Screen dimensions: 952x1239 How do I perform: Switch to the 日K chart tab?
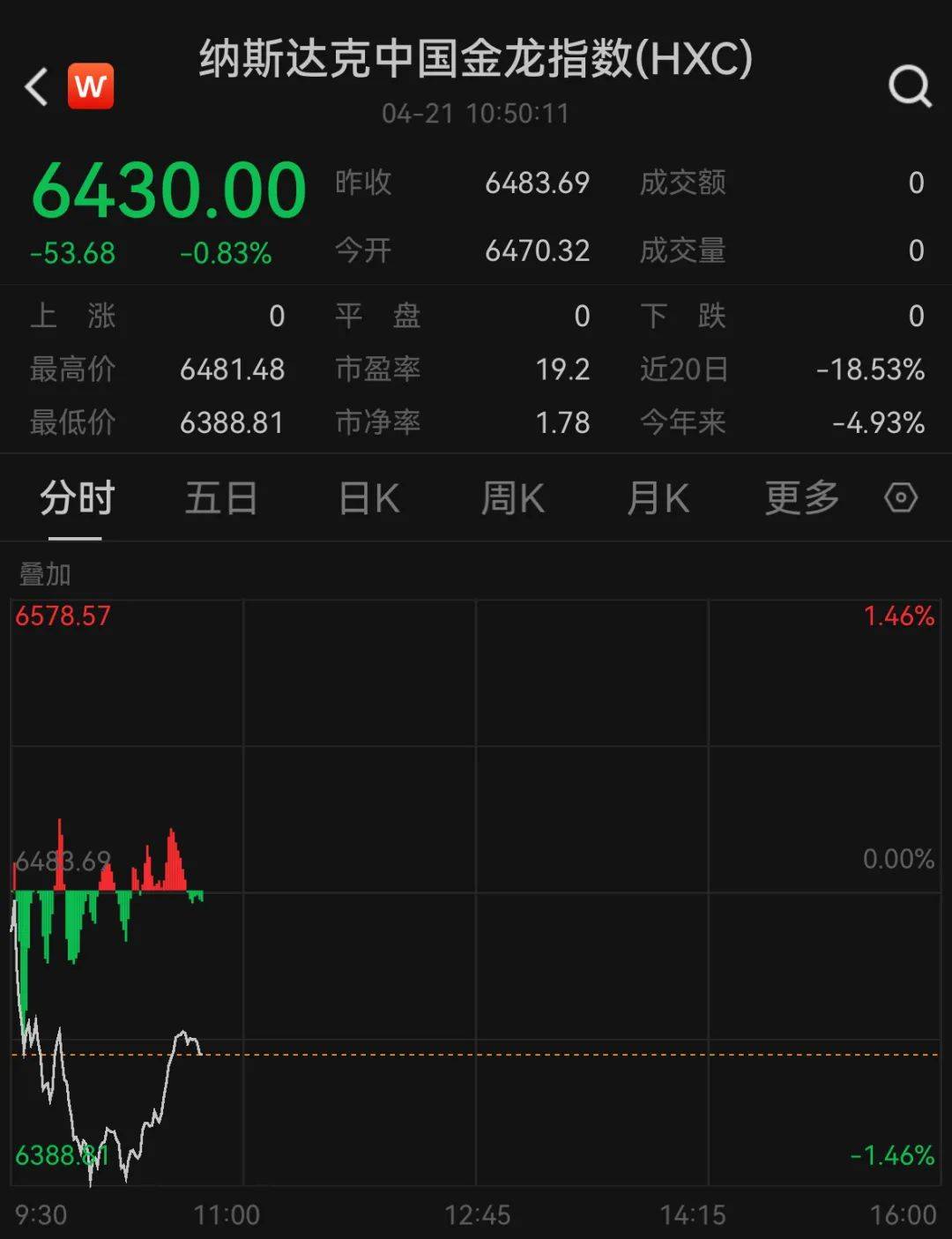368,499
